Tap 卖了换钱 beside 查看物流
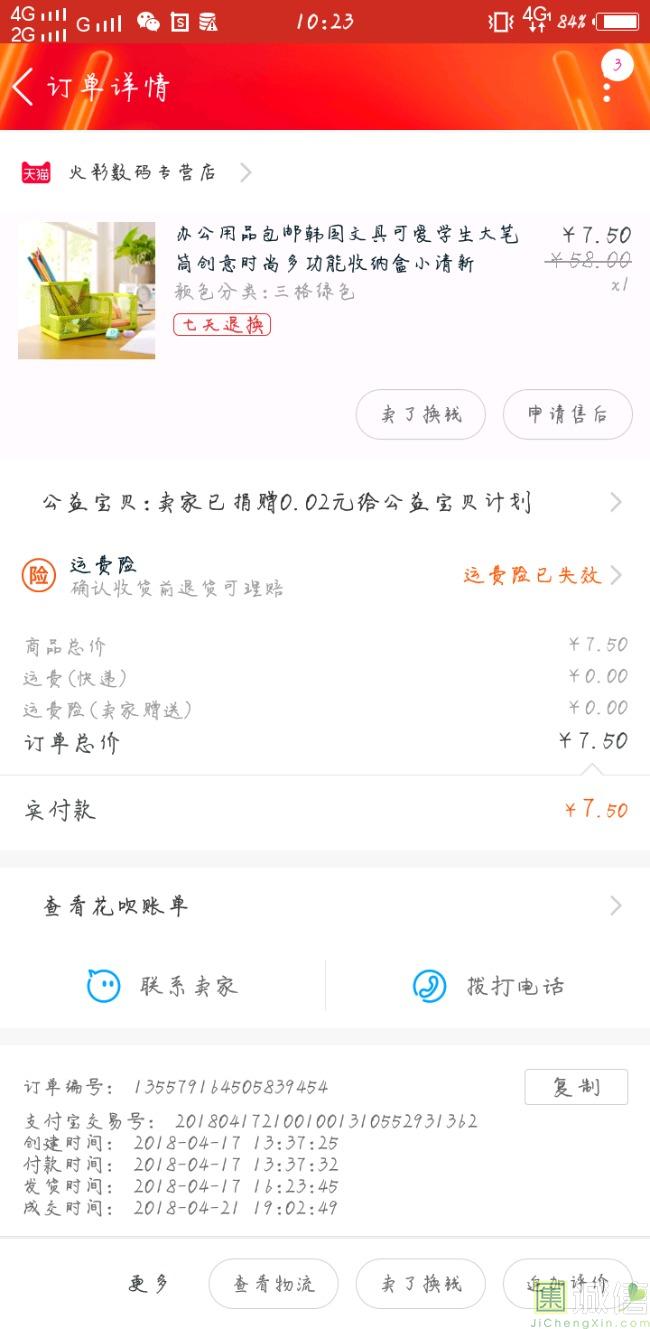This screenshot has height=1329, width=650. (x=421, y=1284)
